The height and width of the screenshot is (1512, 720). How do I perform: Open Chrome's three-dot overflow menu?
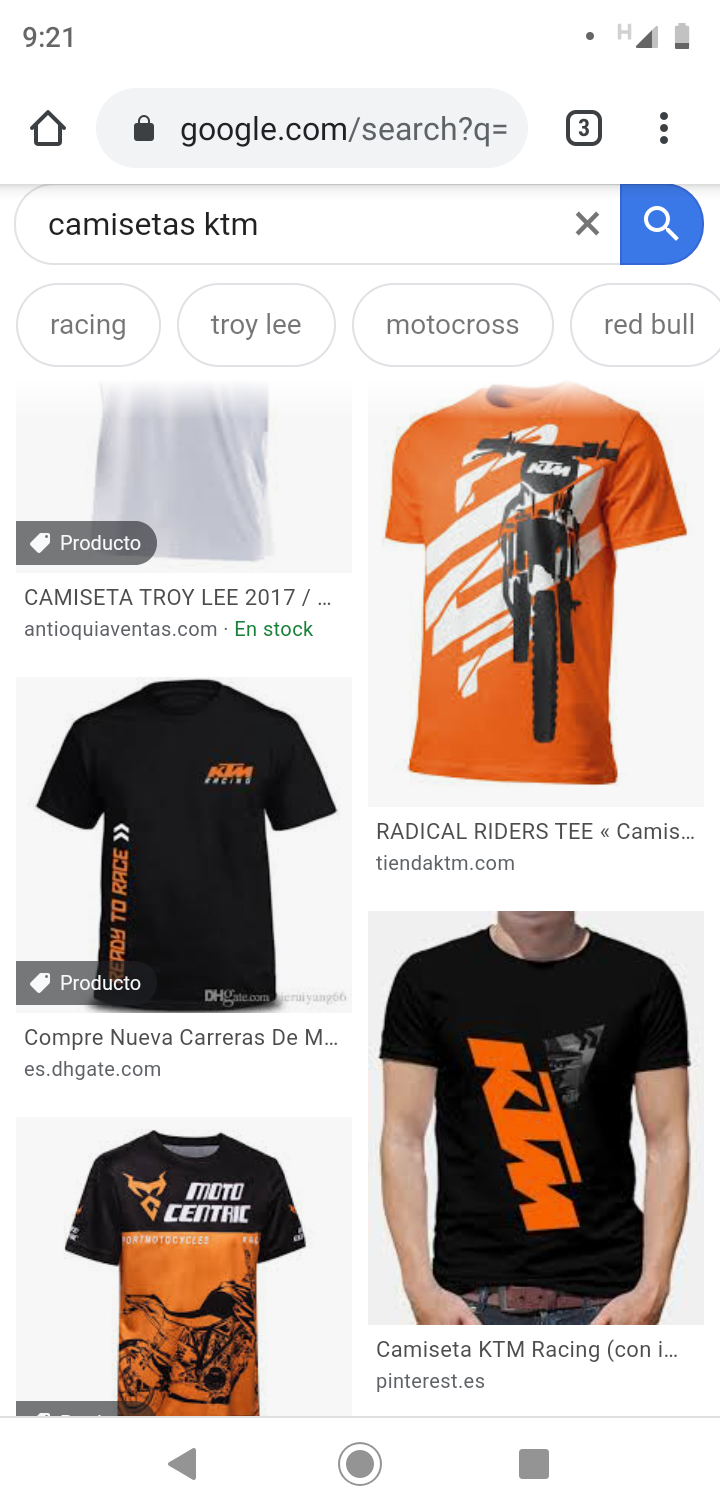tap(663, 129)
